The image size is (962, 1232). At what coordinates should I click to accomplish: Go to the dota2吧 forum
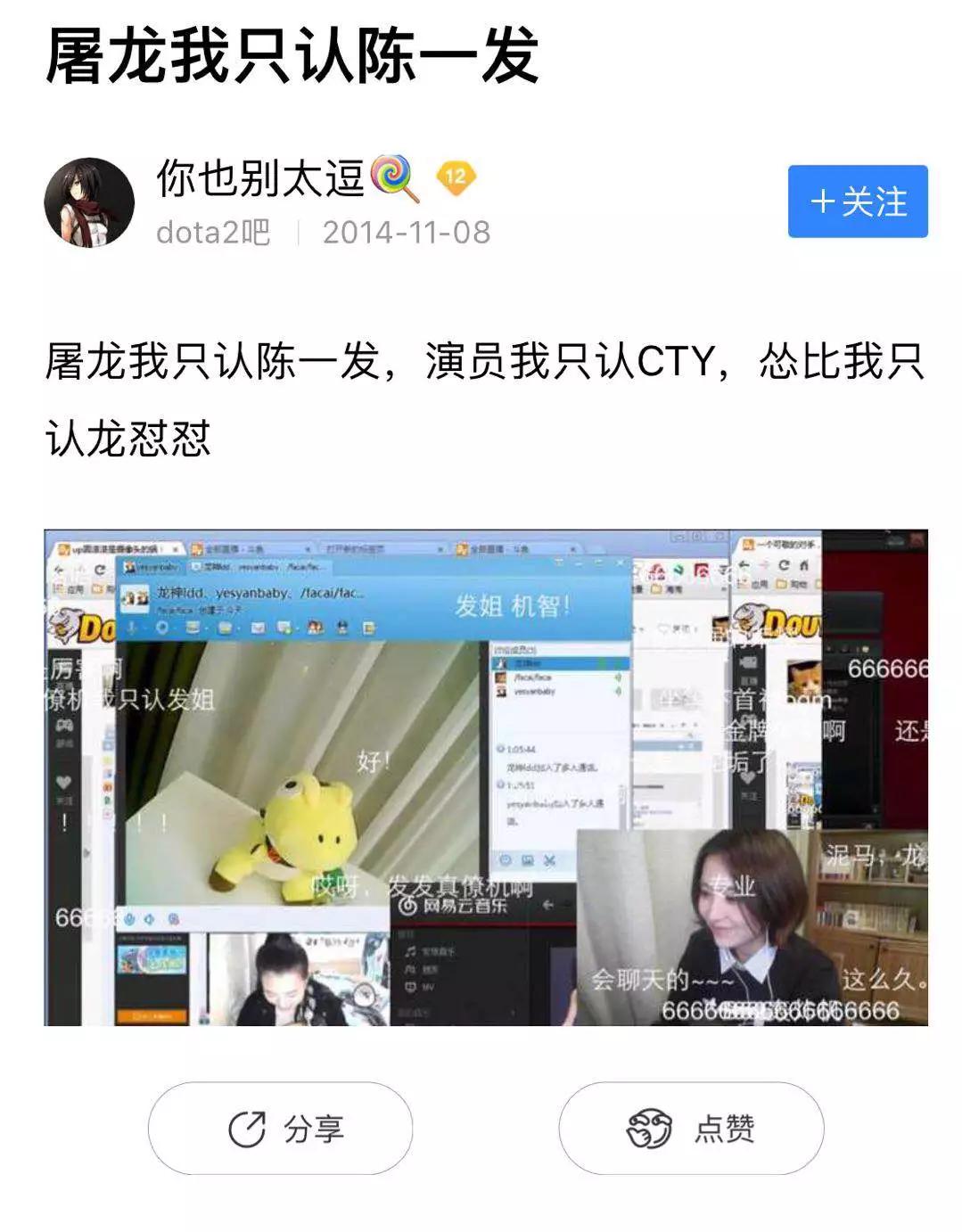tap(213, 233)
